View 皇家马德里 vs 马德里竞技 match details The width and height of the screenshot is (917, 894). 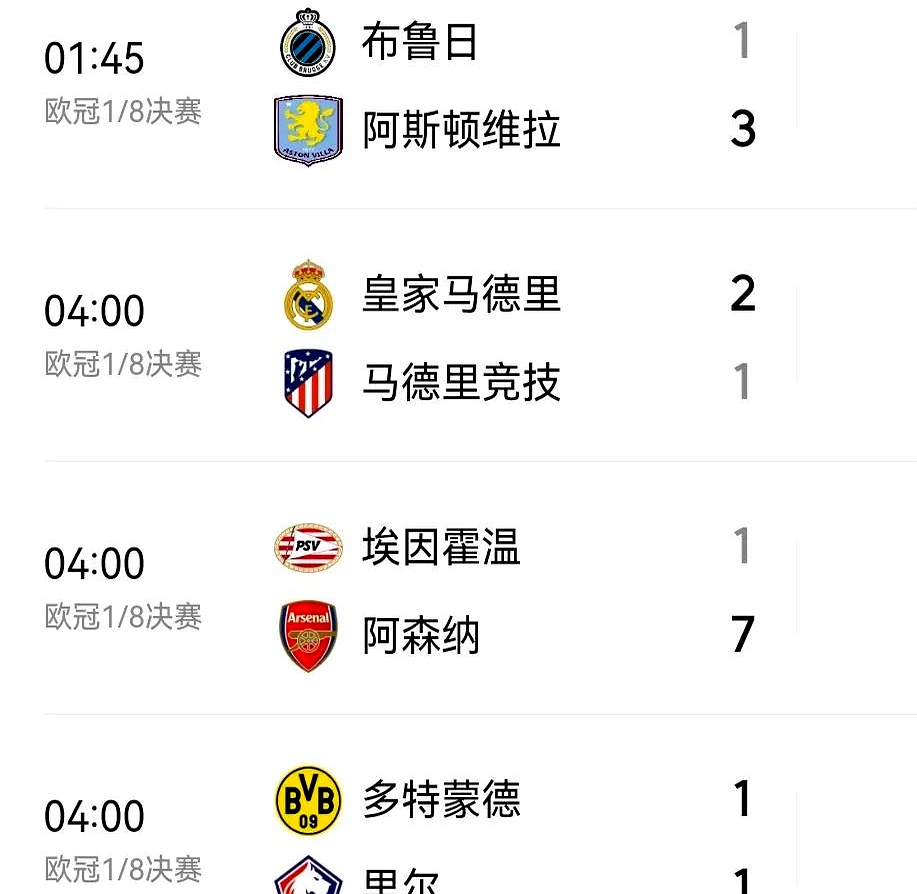(x=460, y=338)
